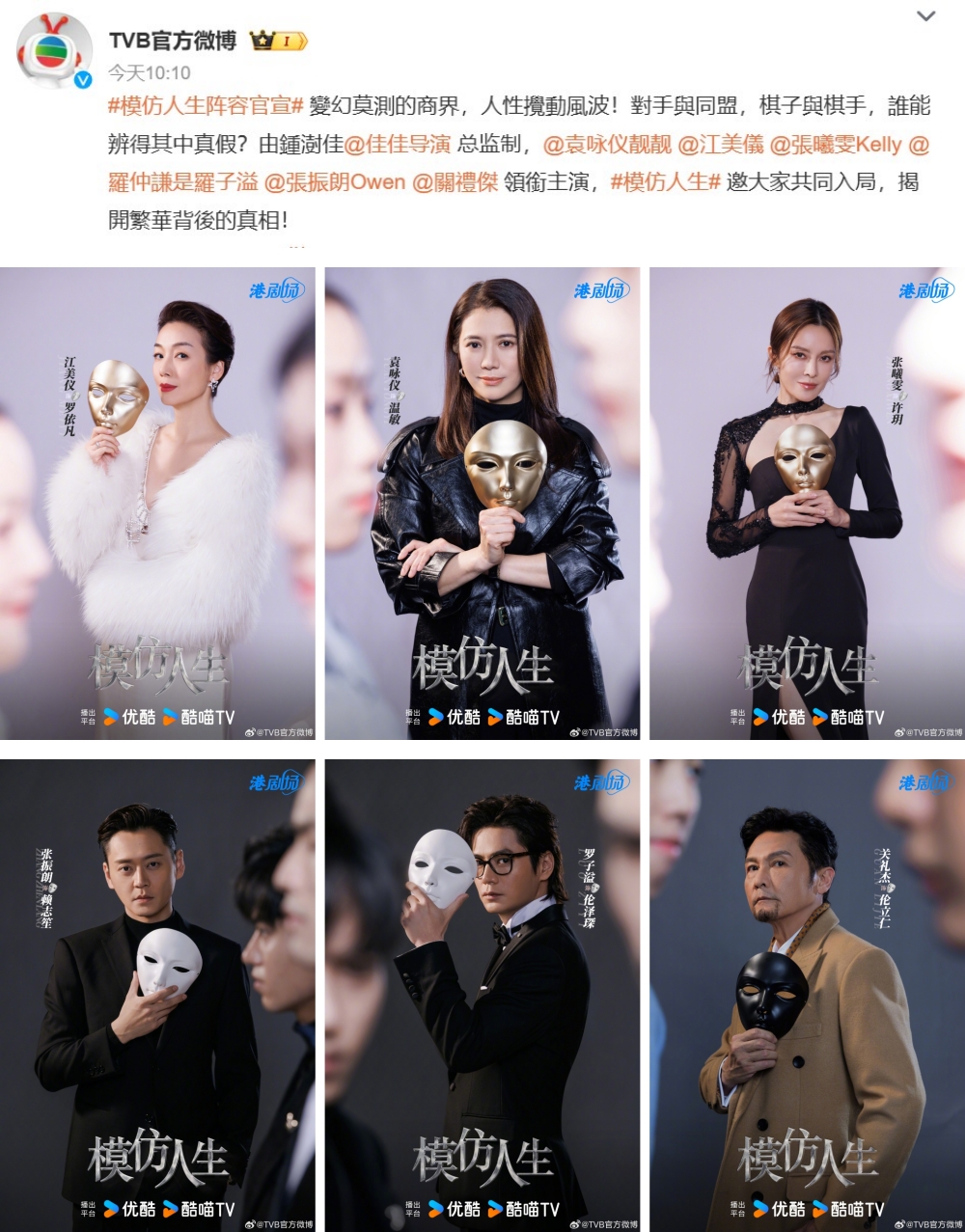Visit @江美儀 profile mention
The height and width of the screenshot is (1232, 965).
(720, 145)
